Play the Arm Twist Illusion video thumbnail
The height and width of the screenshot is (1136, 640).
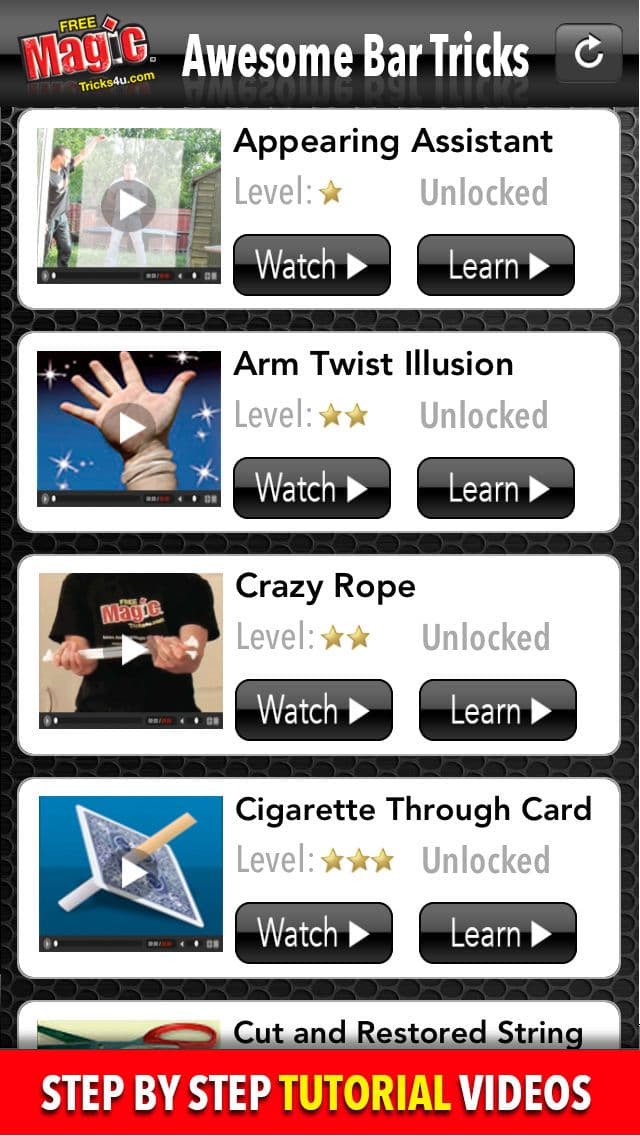tap(129, 429)
